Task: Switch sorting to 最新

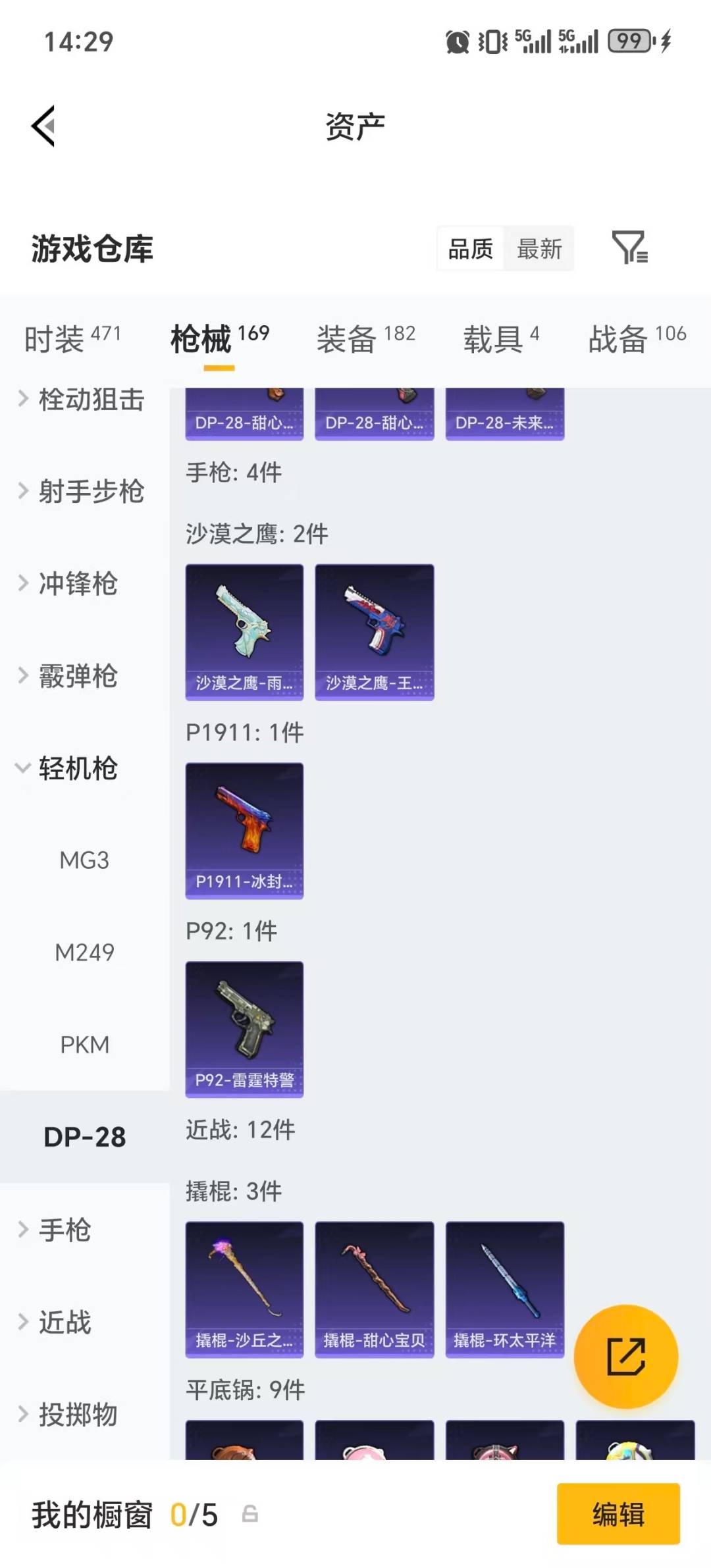Action: pyautogui.click(x=539, y=248)
